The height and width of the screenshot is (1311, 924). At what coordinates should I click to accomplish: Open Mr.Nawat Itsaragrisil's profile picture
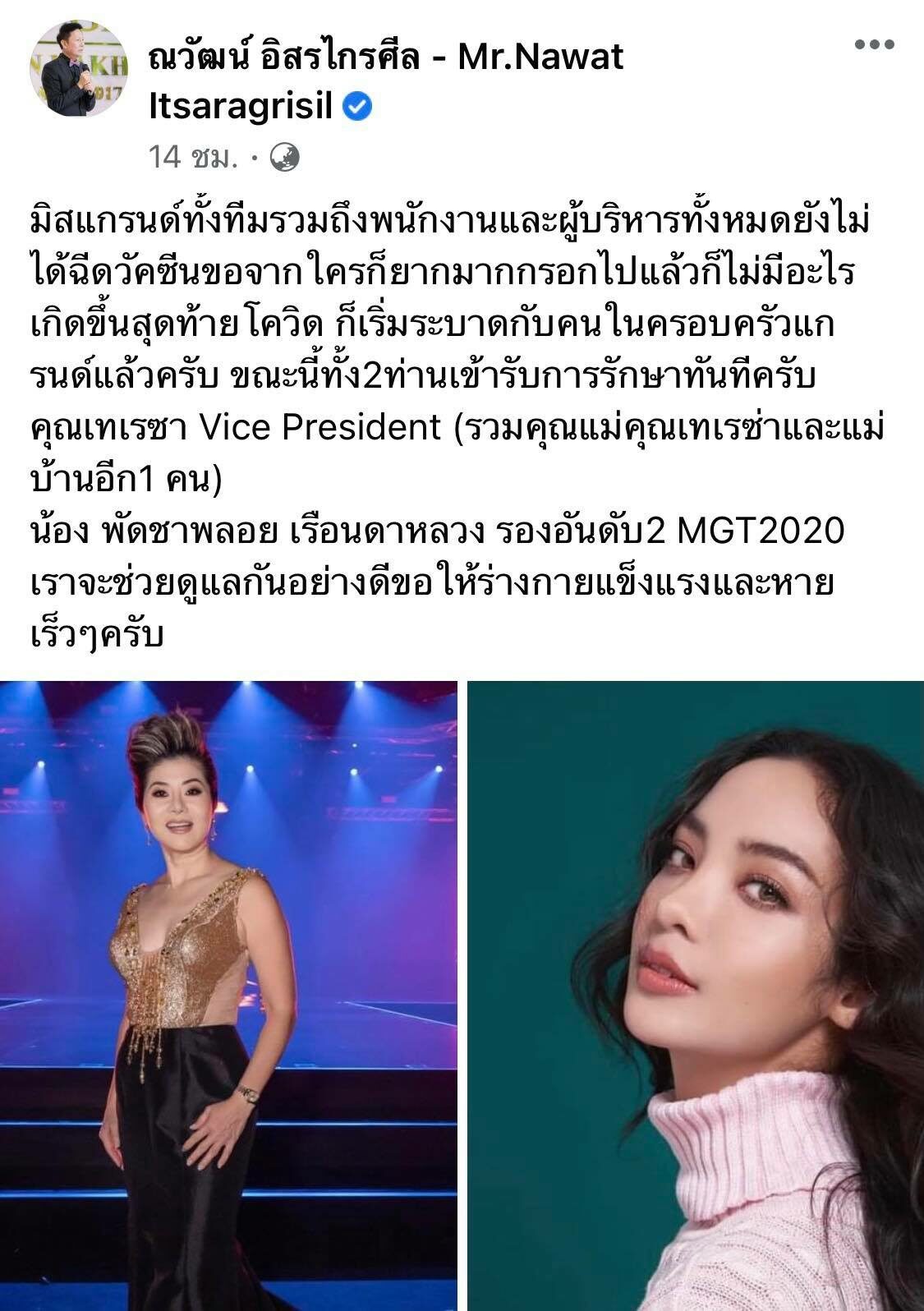pyautogui.click(x=79, y=70)
